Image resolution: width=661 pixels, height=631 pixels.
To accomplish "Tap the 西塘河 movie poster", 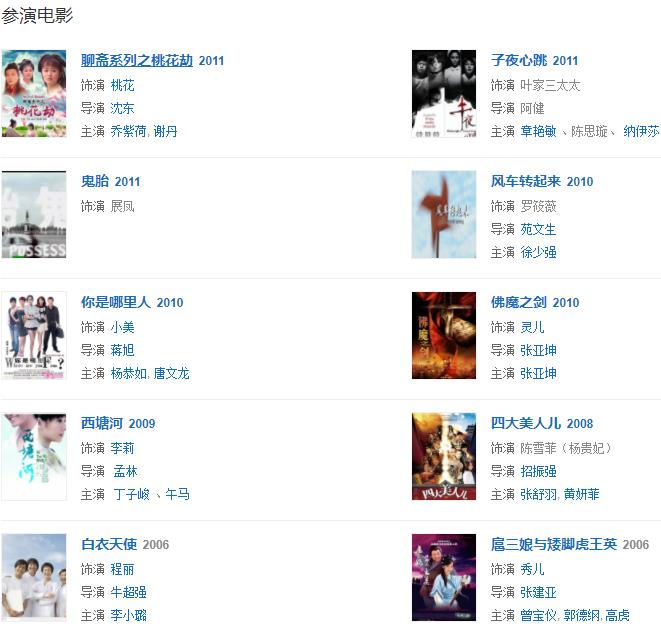I will pos(34,456).
